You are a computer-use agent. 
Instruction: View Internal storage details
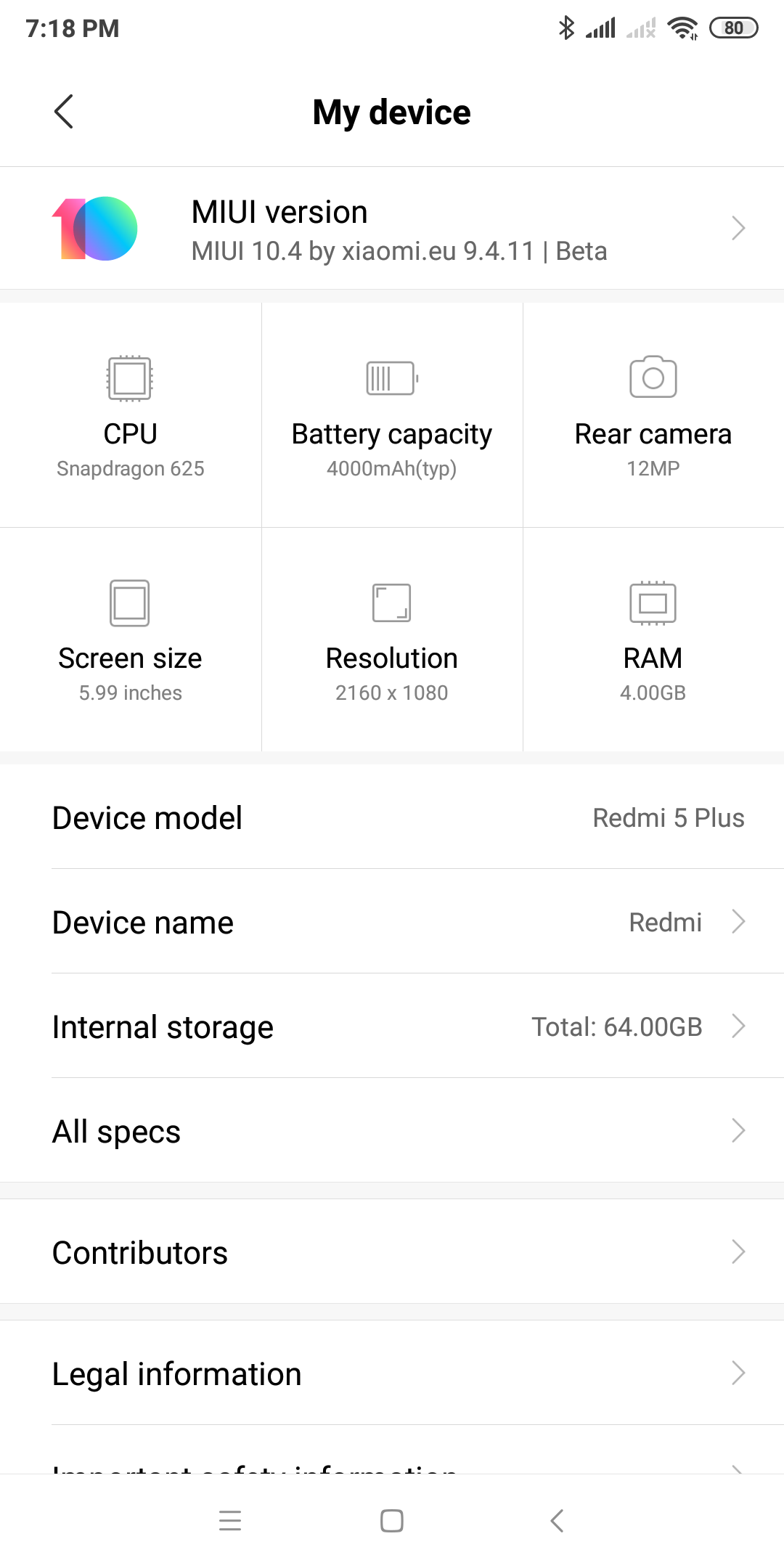[392, 1026]
